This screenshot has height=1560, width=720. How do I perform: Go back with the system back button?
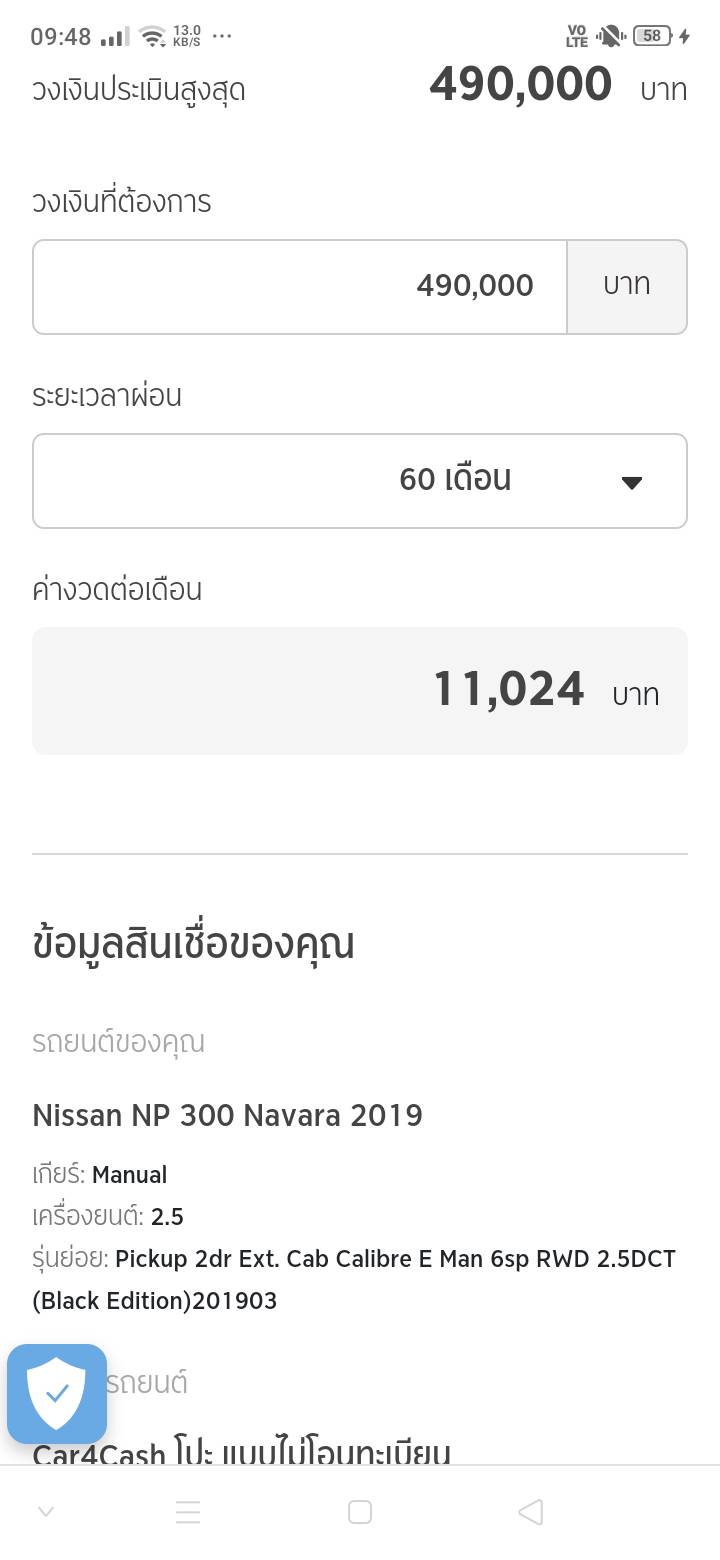coord(531,1512)
